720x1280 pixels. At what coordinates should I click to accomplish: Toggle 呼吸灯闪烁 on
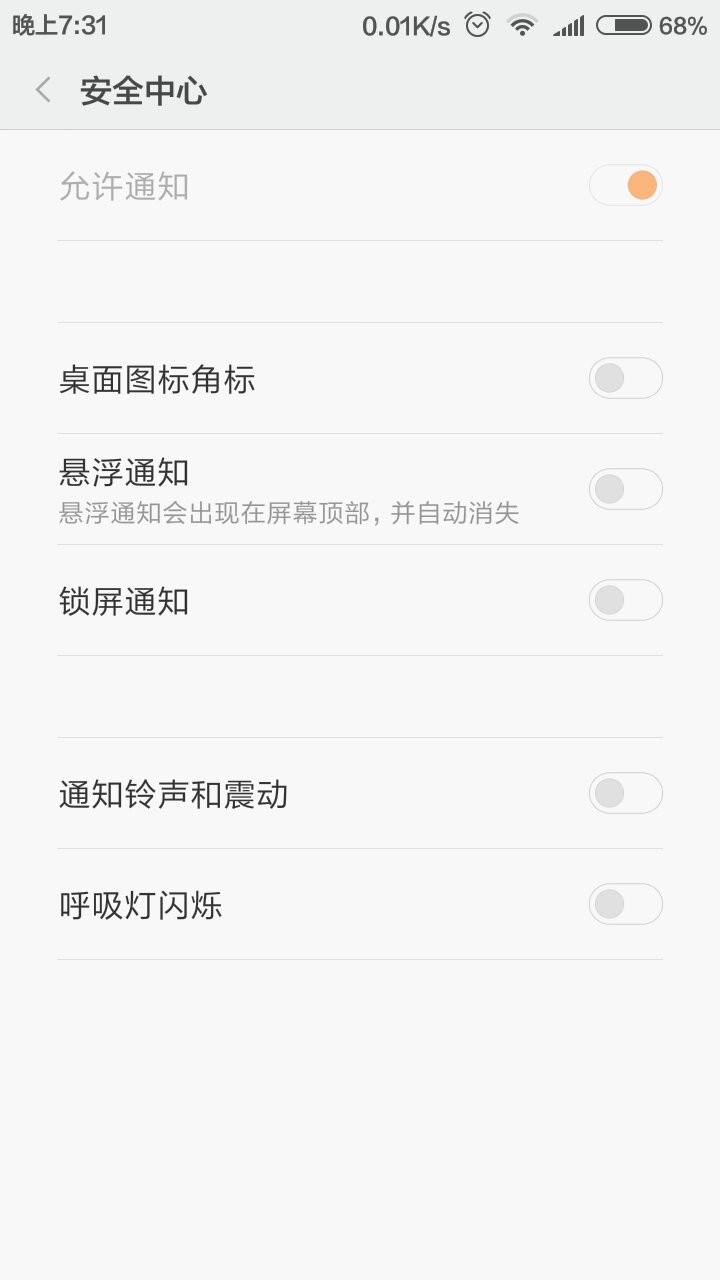625,905
